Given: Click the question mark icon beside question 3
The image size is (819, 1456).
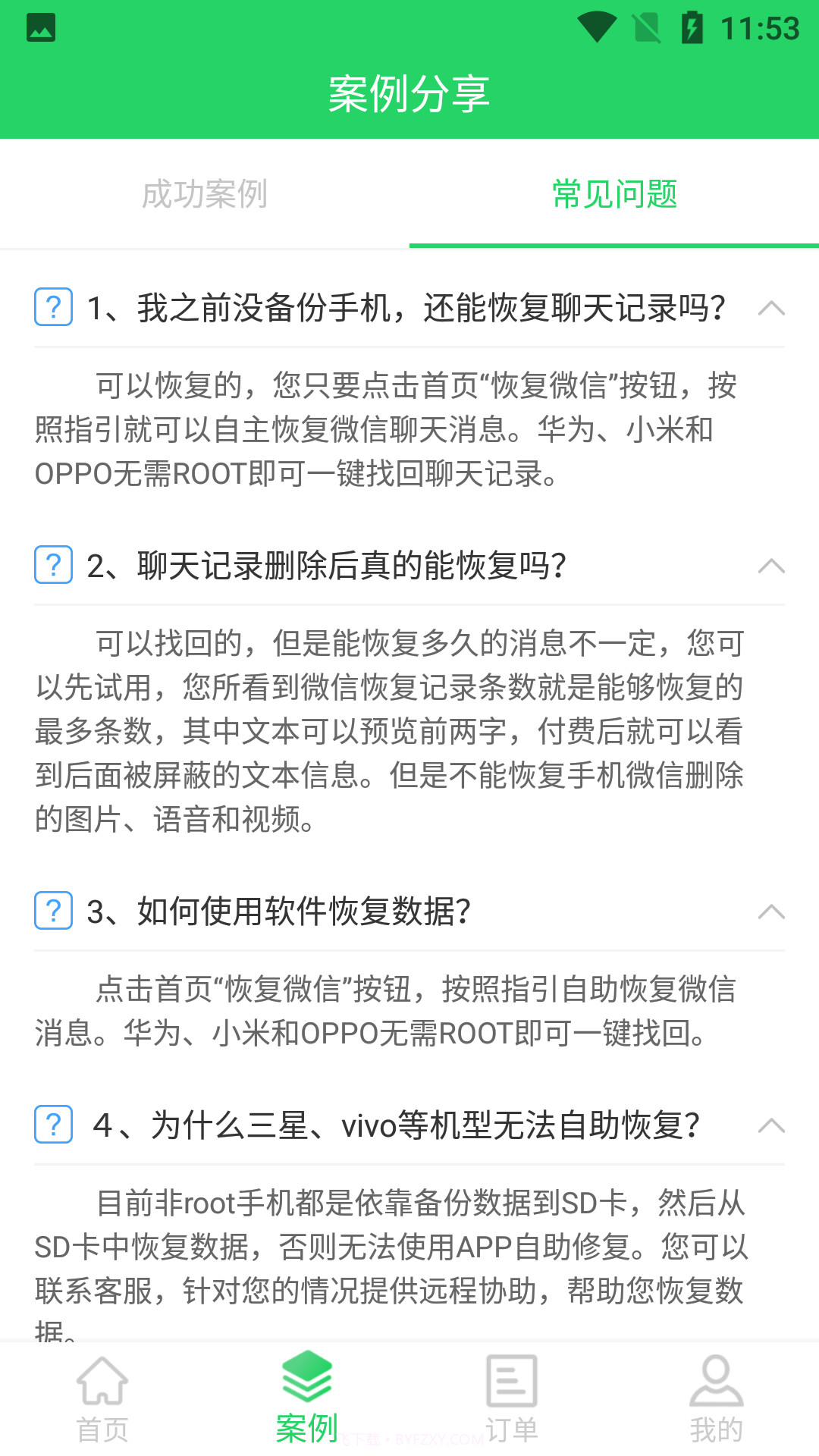Looking at the screenshot, I should 52,912.
